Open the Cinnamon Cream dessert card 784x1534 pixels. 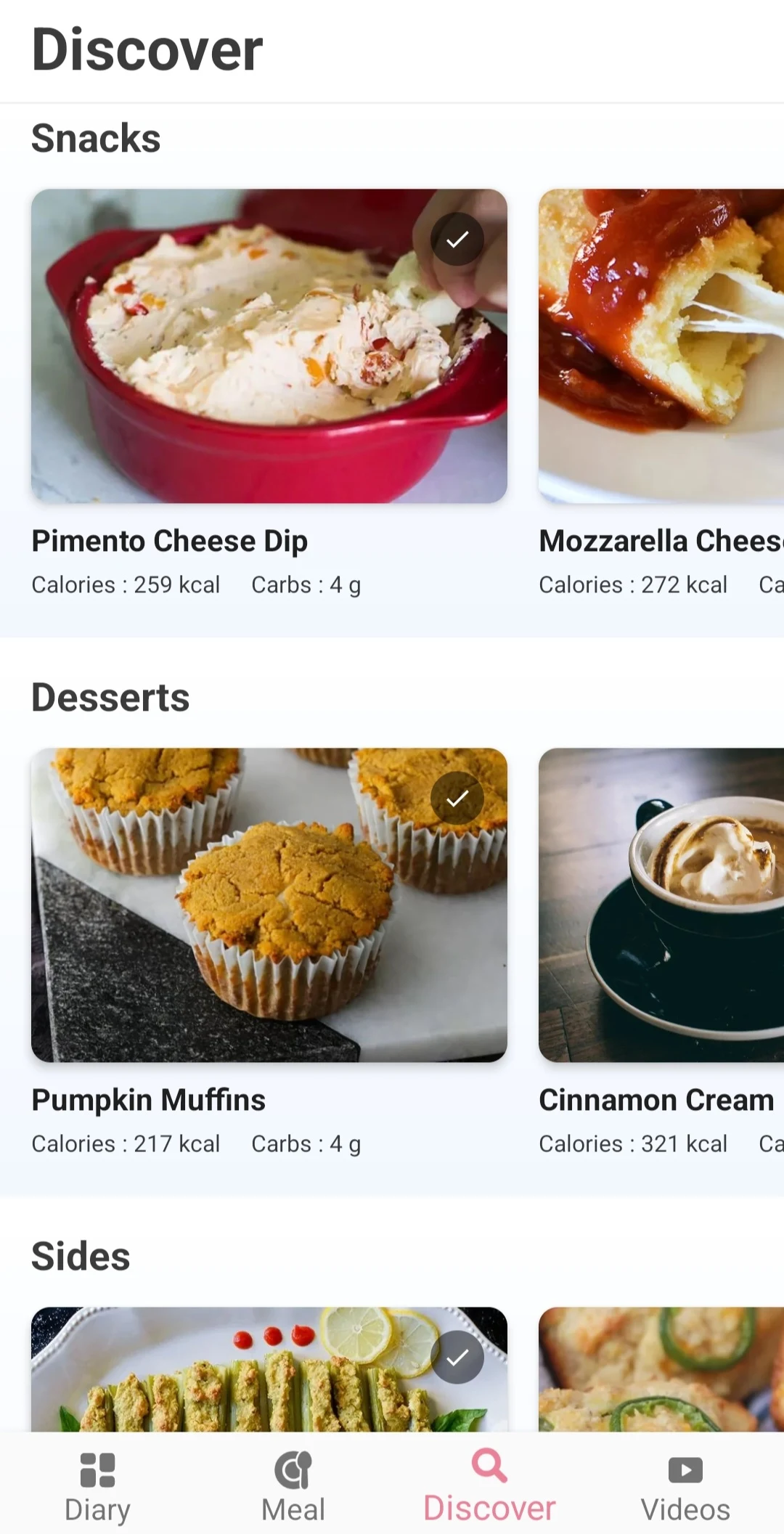661,905
